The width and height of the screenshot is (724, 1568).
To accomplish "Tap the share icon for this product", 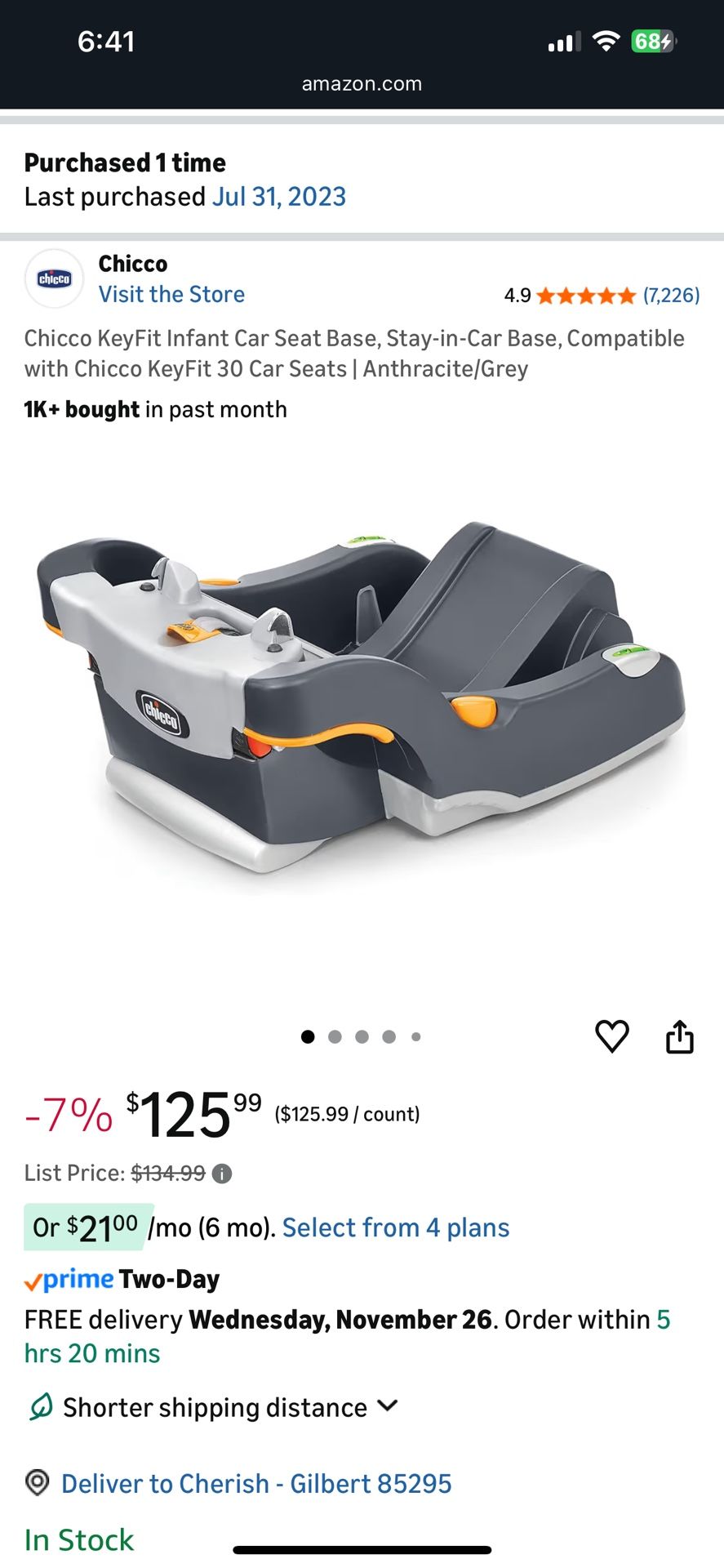I will point(680,1036).
